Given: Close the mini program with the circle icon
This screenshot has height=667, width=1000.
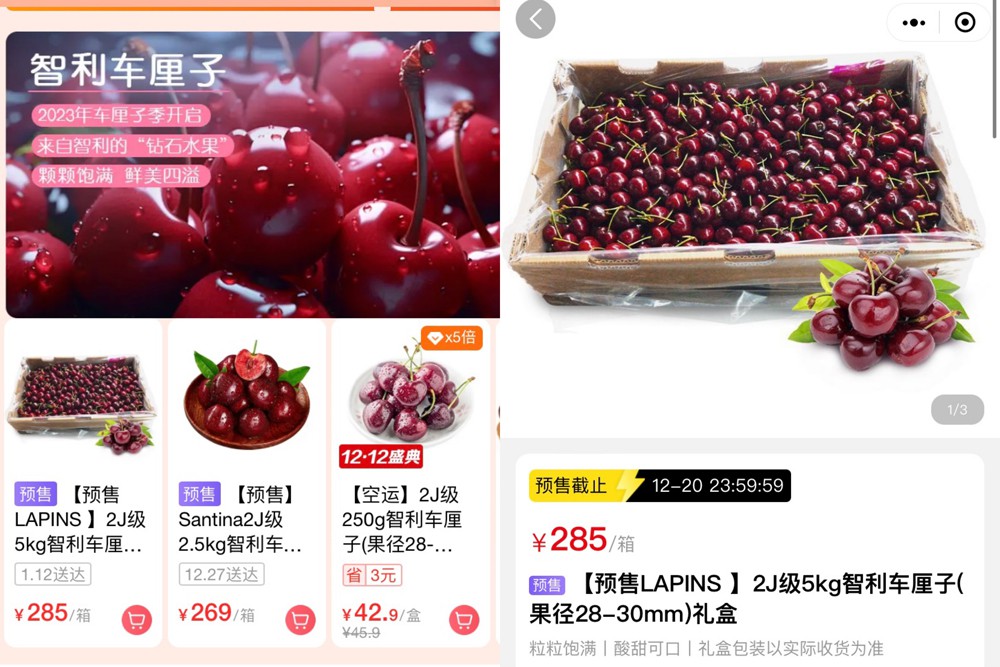Looking at the screenshot, I should tap(965, 22).
